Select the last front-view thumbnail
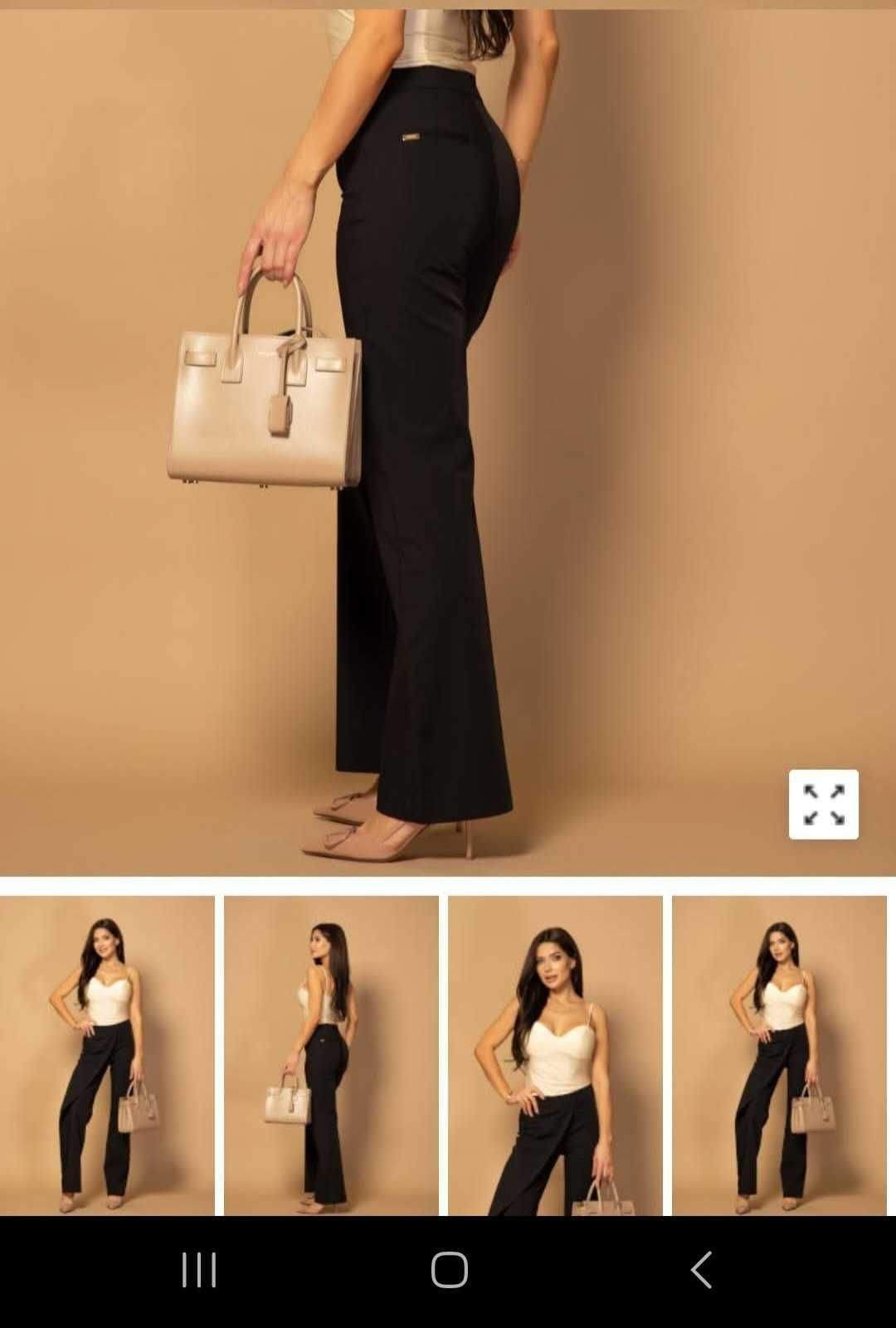896x1328 pixels. [779, 1055]
